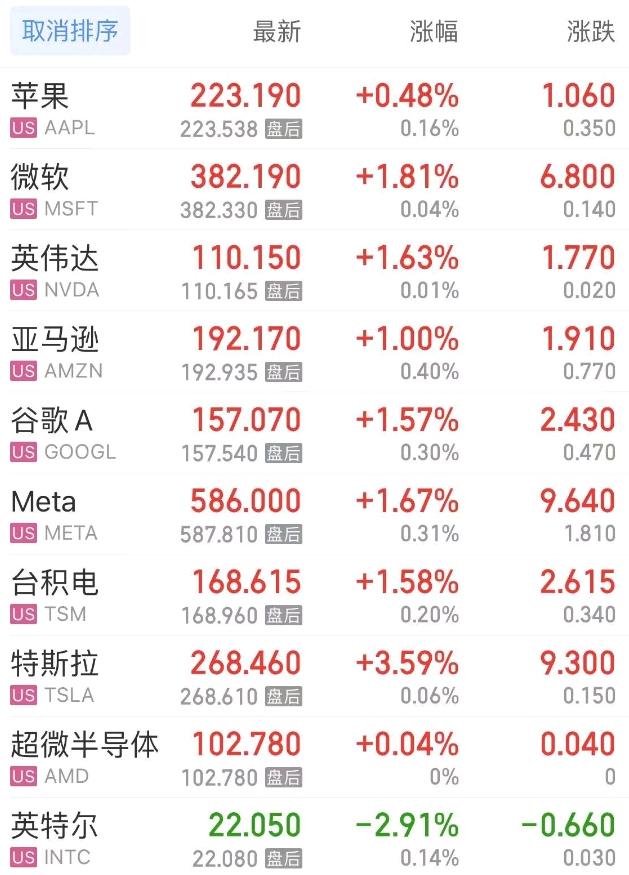Image resolution: width=629 pixels, height=875 pixels.
Task: Sort stocks by 涨跌 column
Action: (590, 32)
